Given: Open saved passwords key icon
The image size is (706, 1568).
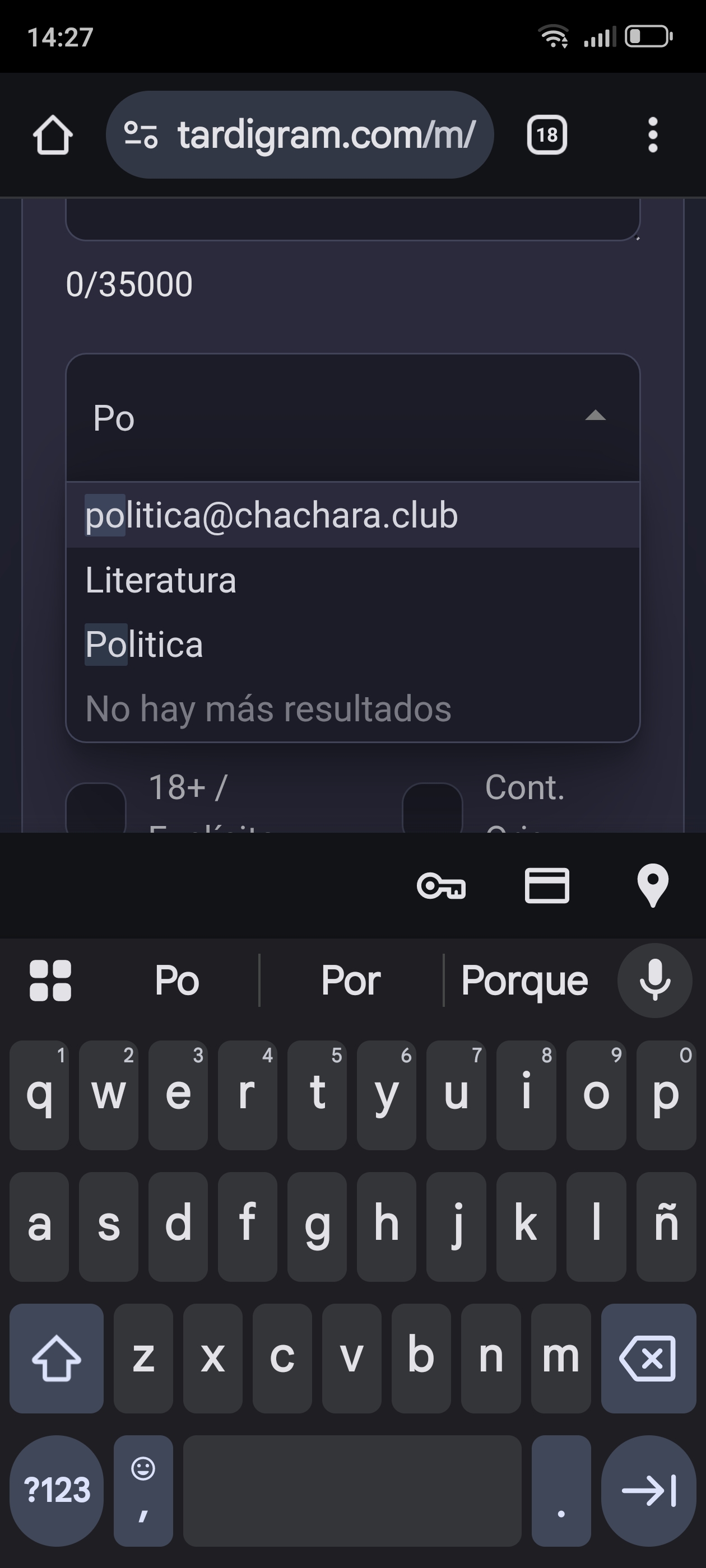Looking at the screenshot, I should pyautogui.click(x=441, y=886).
